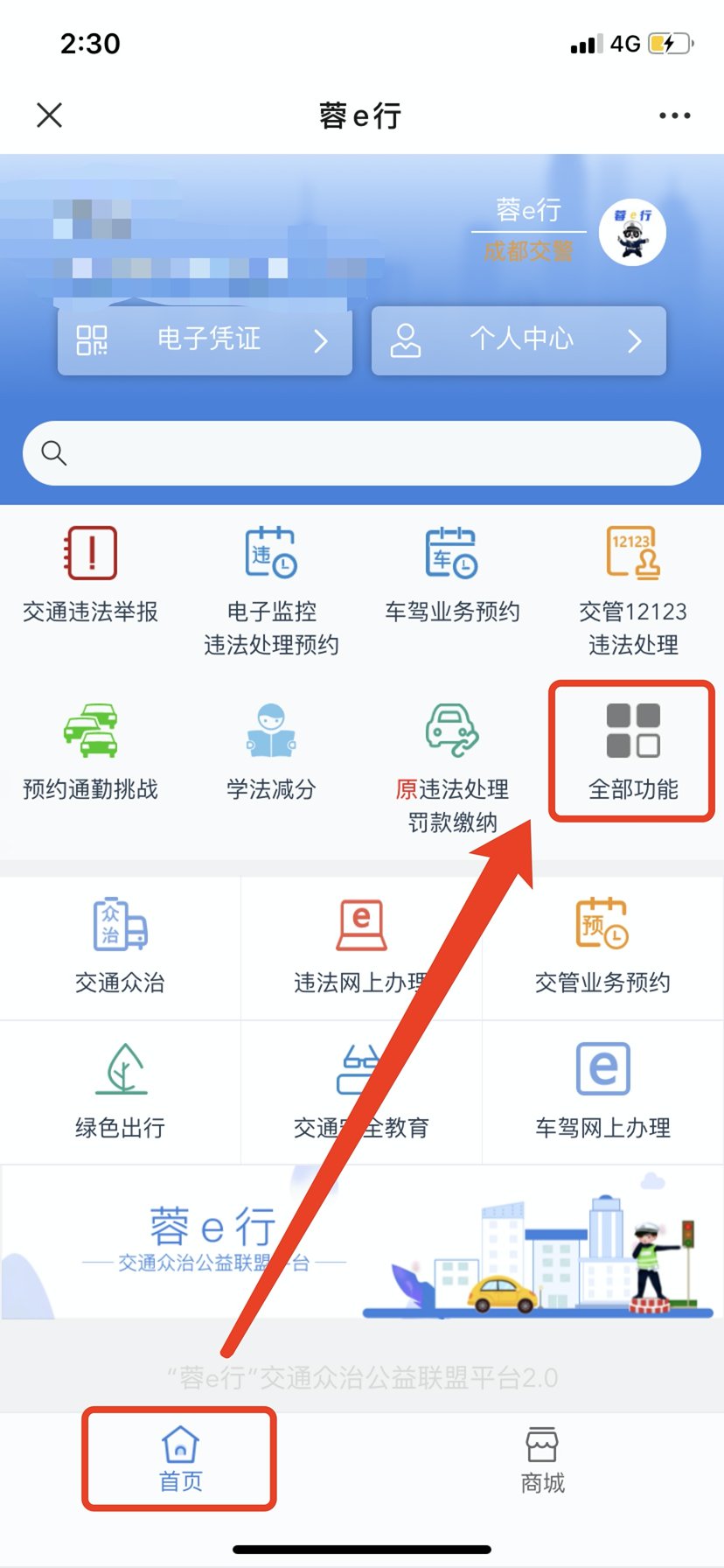Open the 交管业务预约 tile

(x=602, y=946)
